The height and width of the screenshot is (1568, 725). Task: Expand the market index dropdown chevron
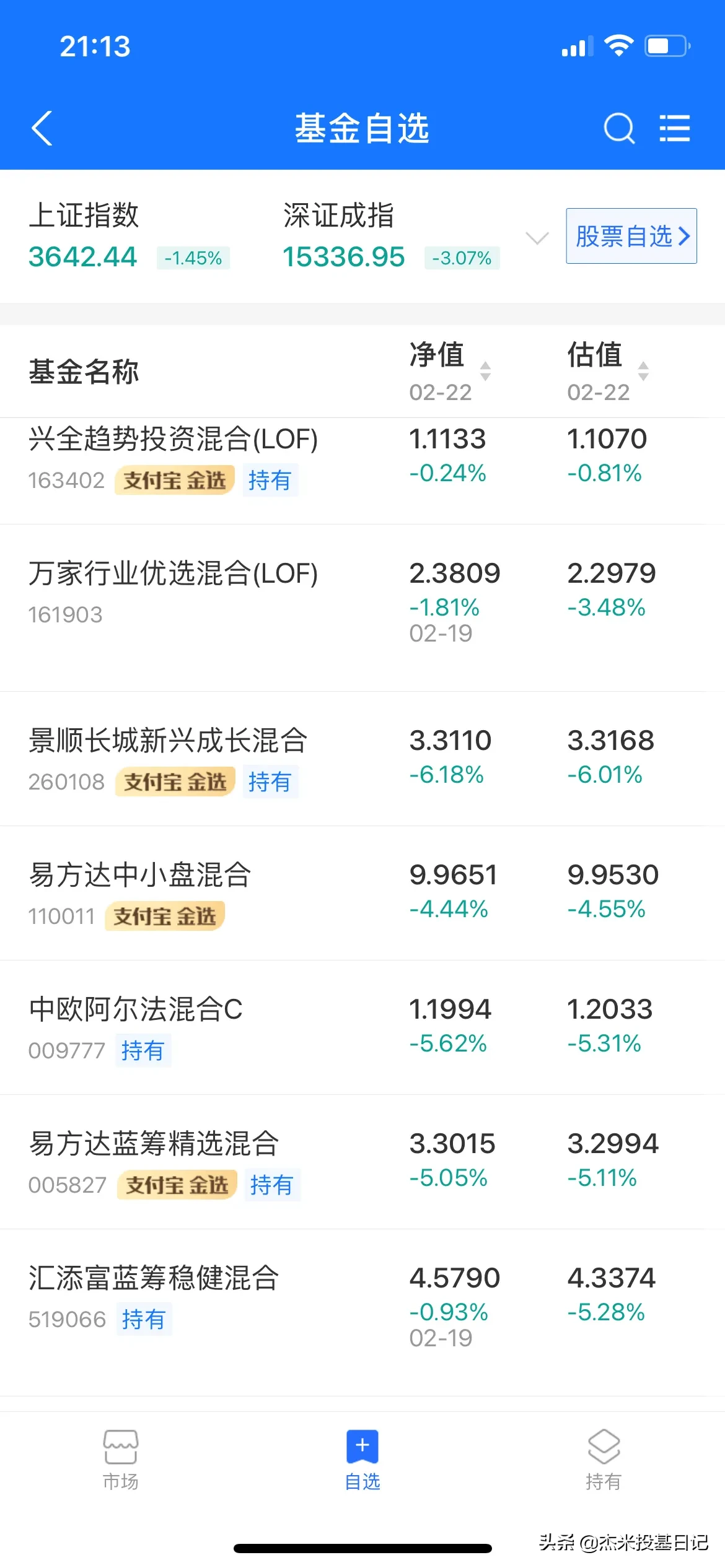pos(537,238)
